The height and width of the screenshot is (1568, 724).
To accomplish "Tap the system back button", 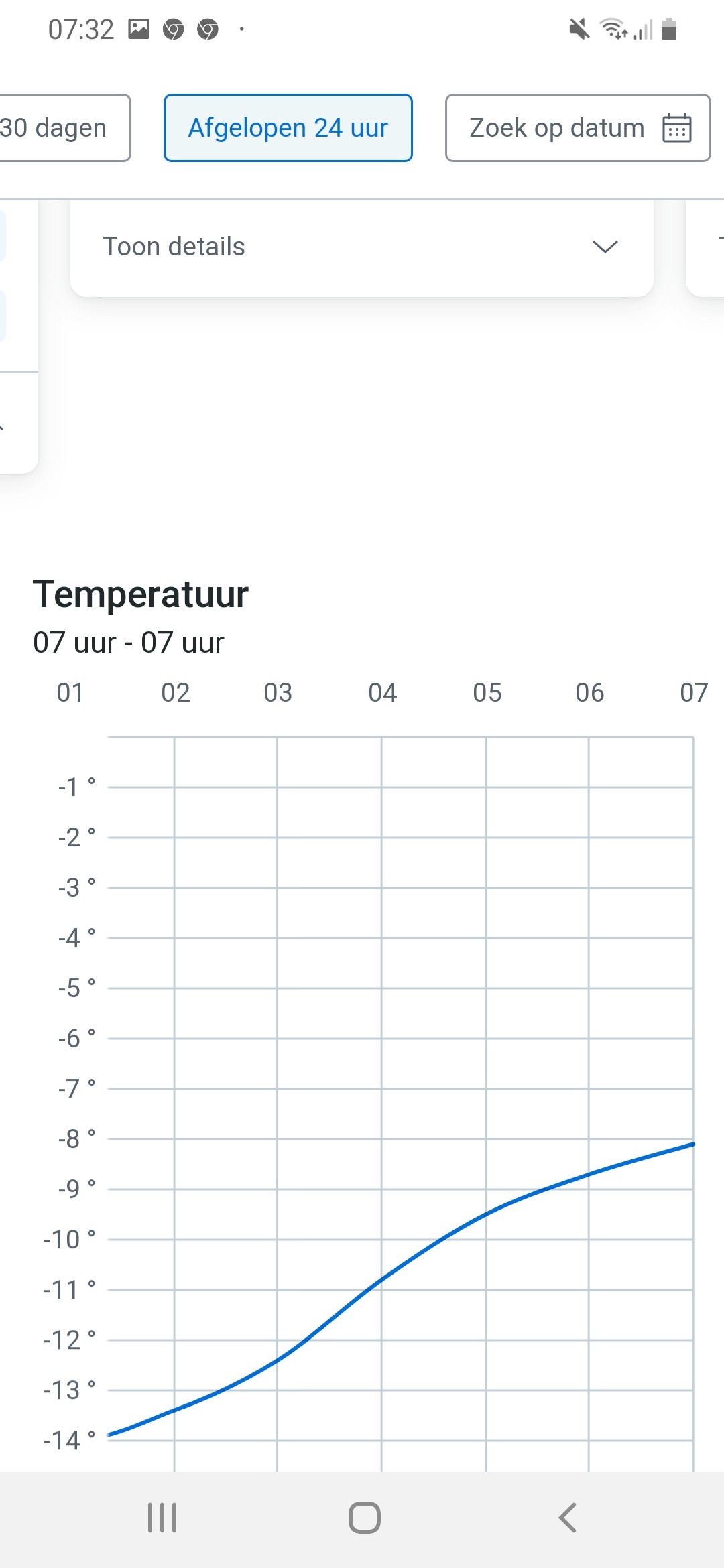I will [x=567, y=1518].
